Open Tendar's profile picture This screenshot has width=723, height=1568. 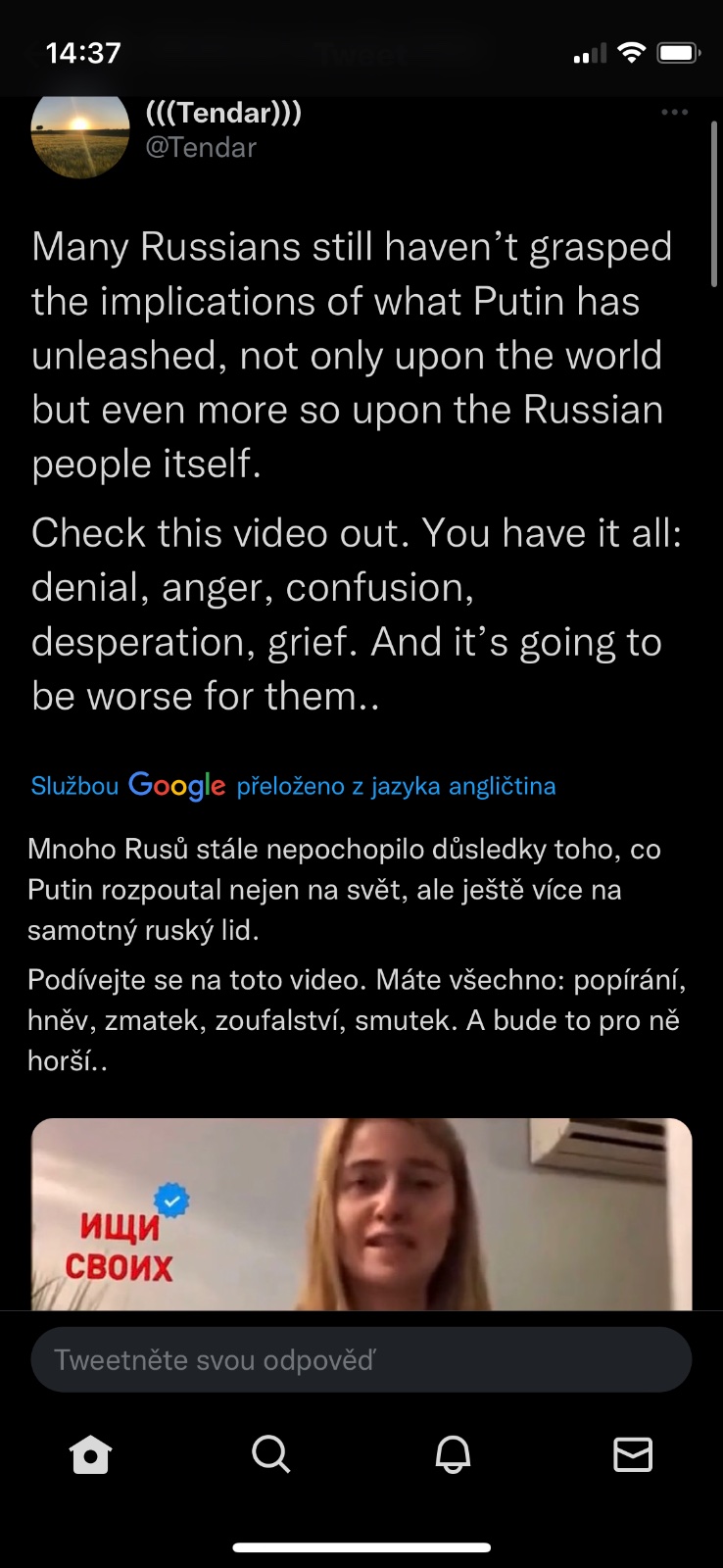click(x=80, y=134)
